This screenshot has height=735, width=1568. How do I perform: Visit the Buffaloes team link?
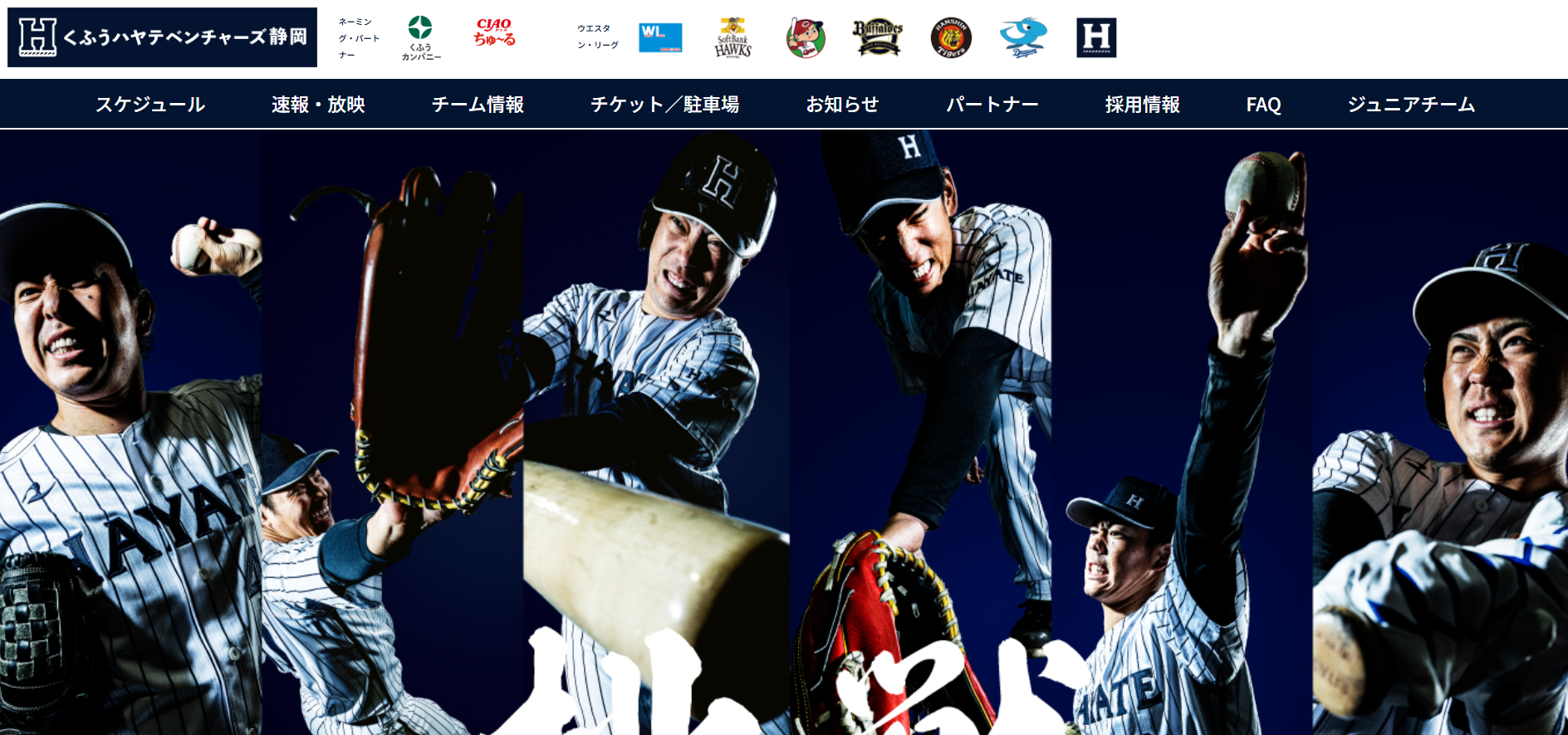pyautogui.click(x=878, y=37)
